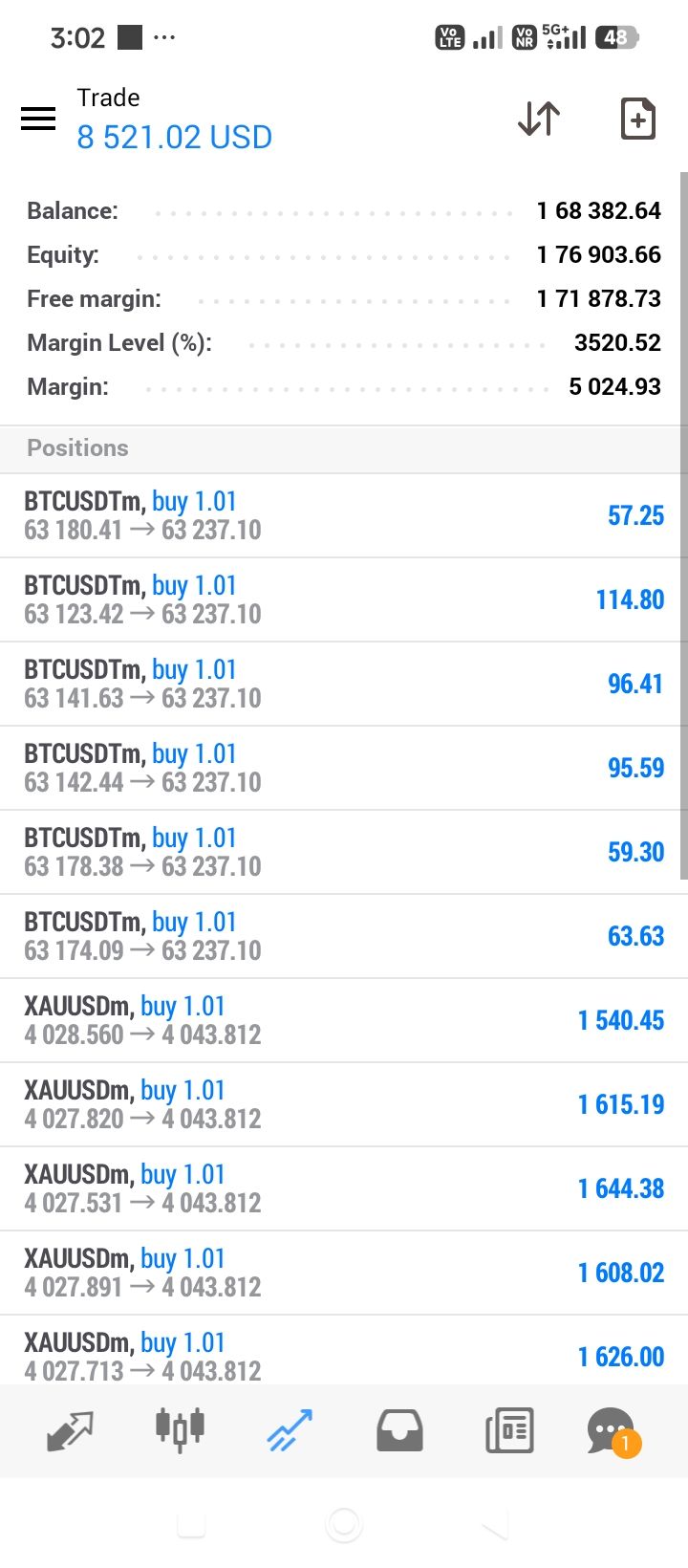
Task: Select the XAUUSDm position opened at 4 027.891
Action: click(x=344, y=1273)
